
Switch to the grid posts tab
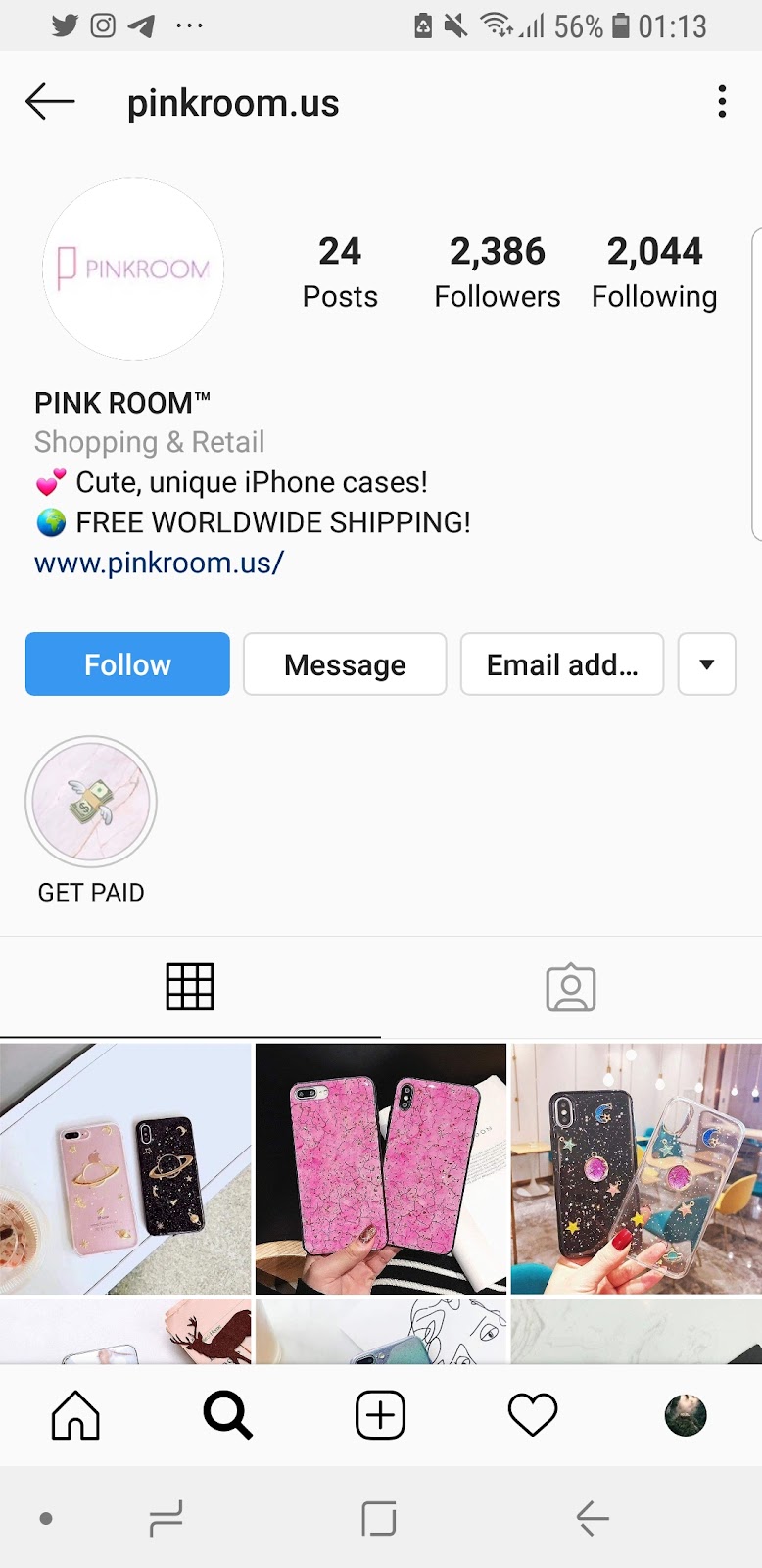coord(190,987)
